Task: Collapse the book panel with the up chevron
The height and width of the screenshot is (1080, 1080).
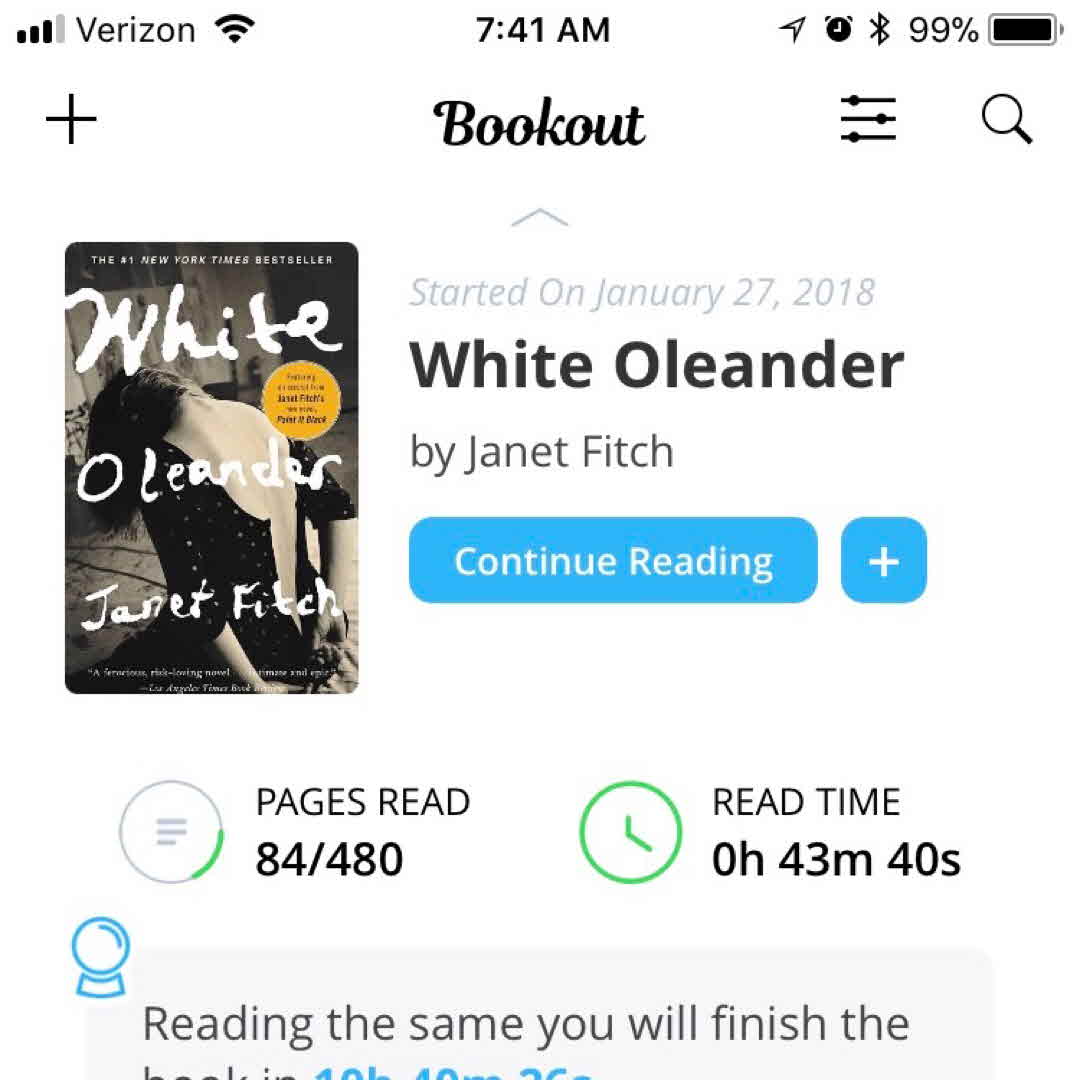Action: [540, 218]
